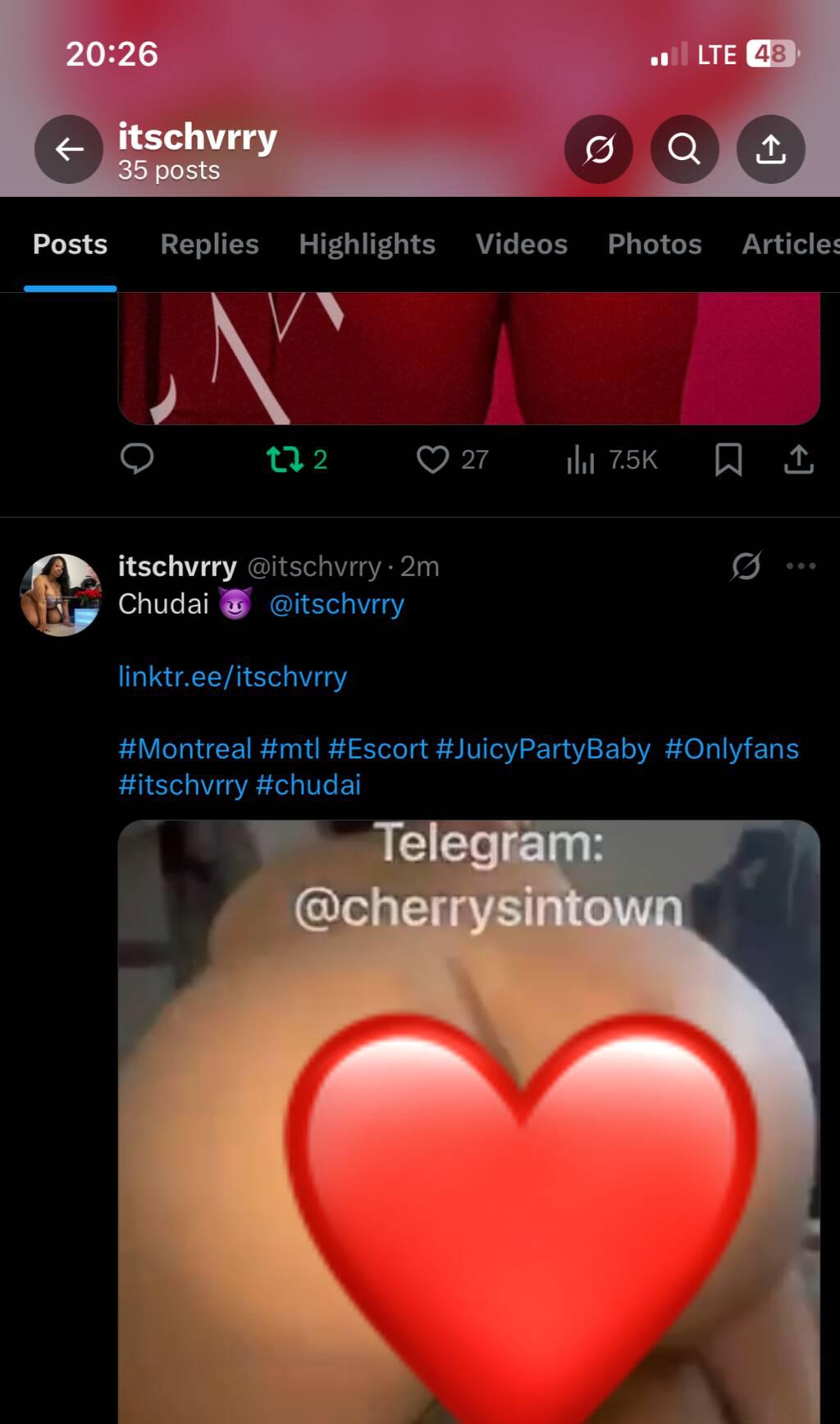Switch to the Replies tab
Viewport: 840px width, 1424px height.
click(x=209, y=244)
